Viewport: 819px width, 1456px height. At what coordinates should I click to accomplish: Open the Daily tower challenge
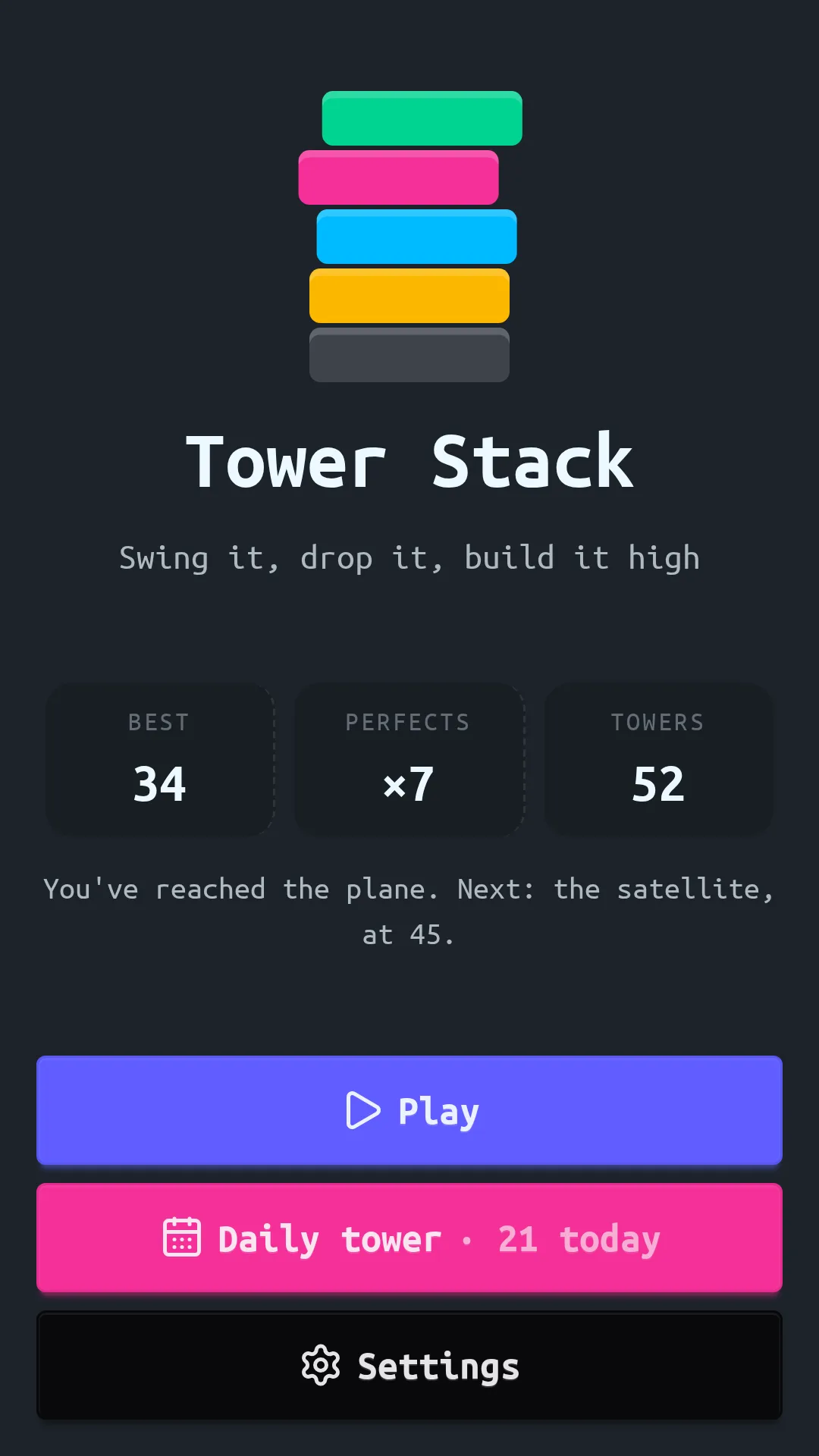409,1238
